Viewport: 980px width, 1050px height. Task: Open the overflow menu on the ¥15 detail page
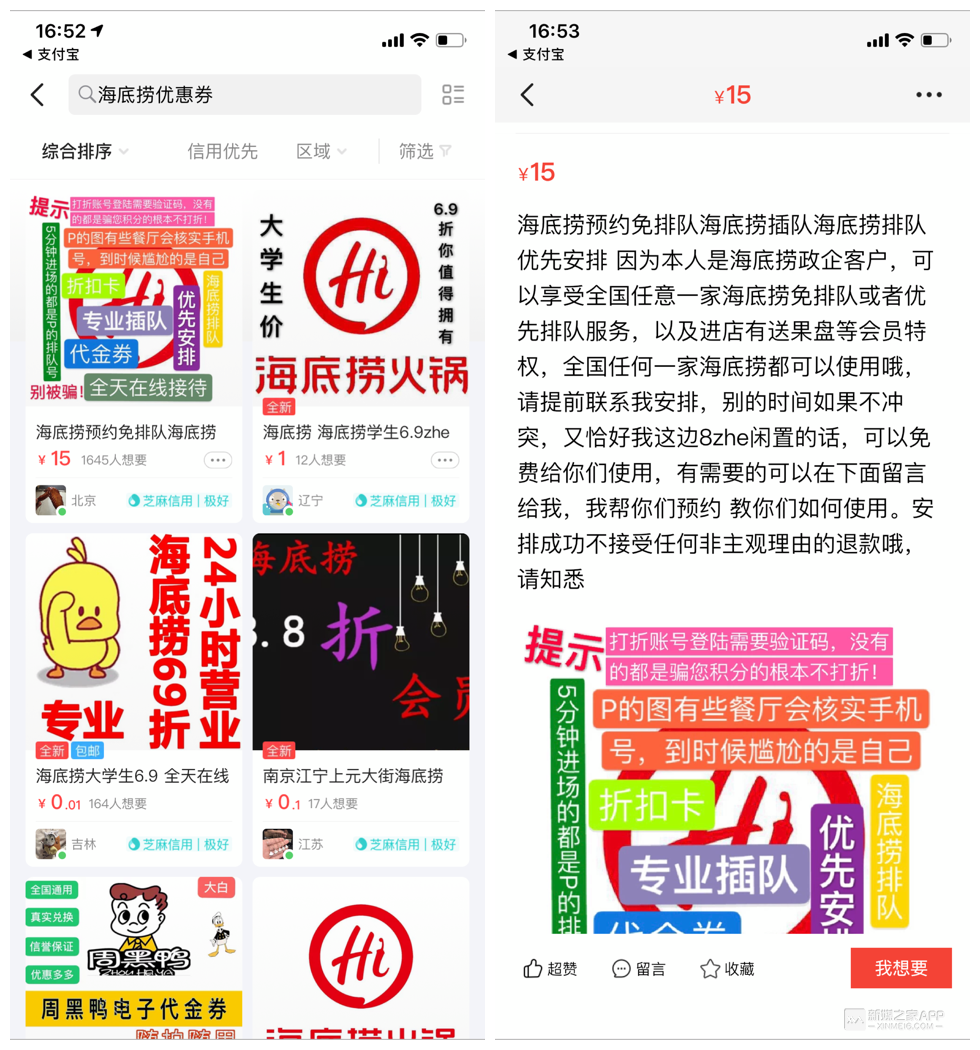(928, 95)
